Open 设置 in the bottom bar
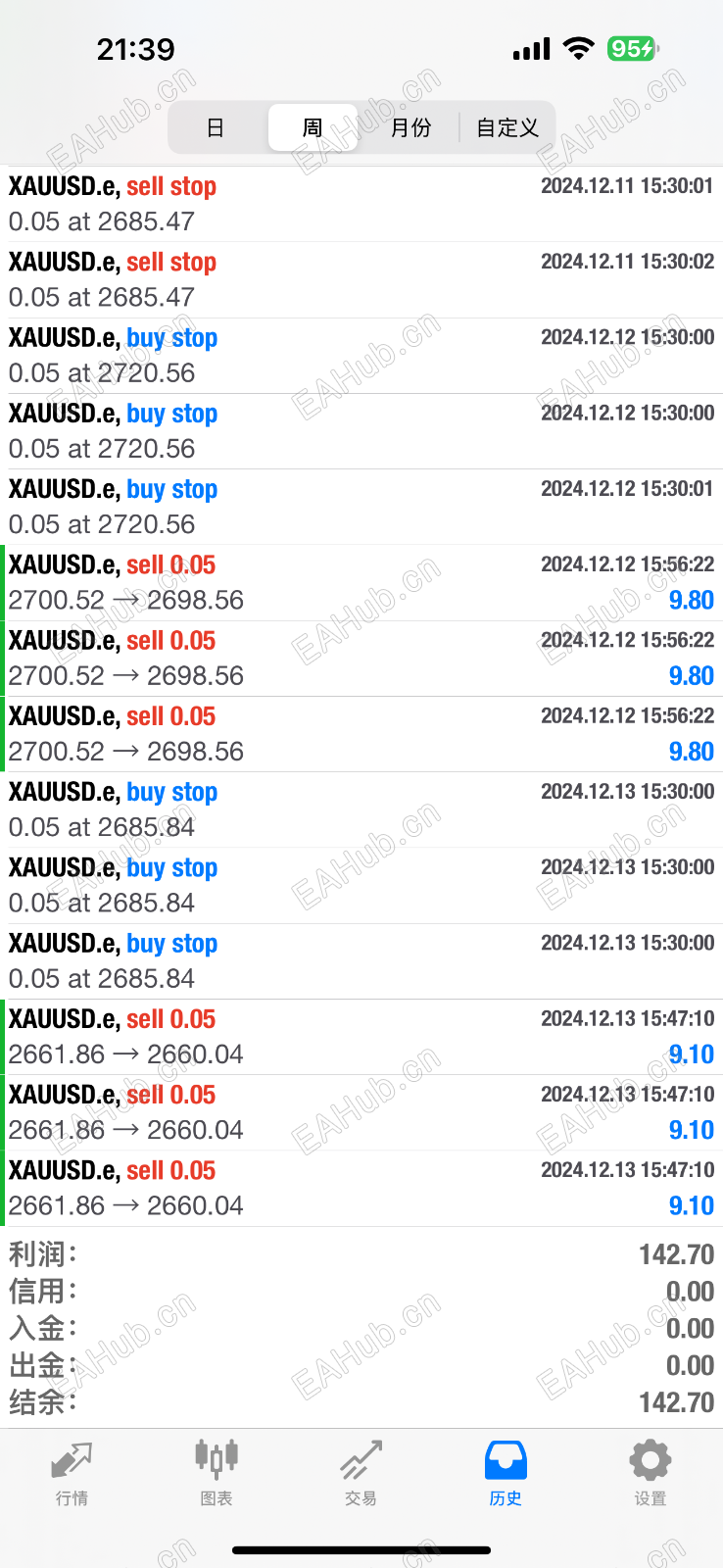The height and width of the screenshot is (1568, 723). coord(650,1472)
